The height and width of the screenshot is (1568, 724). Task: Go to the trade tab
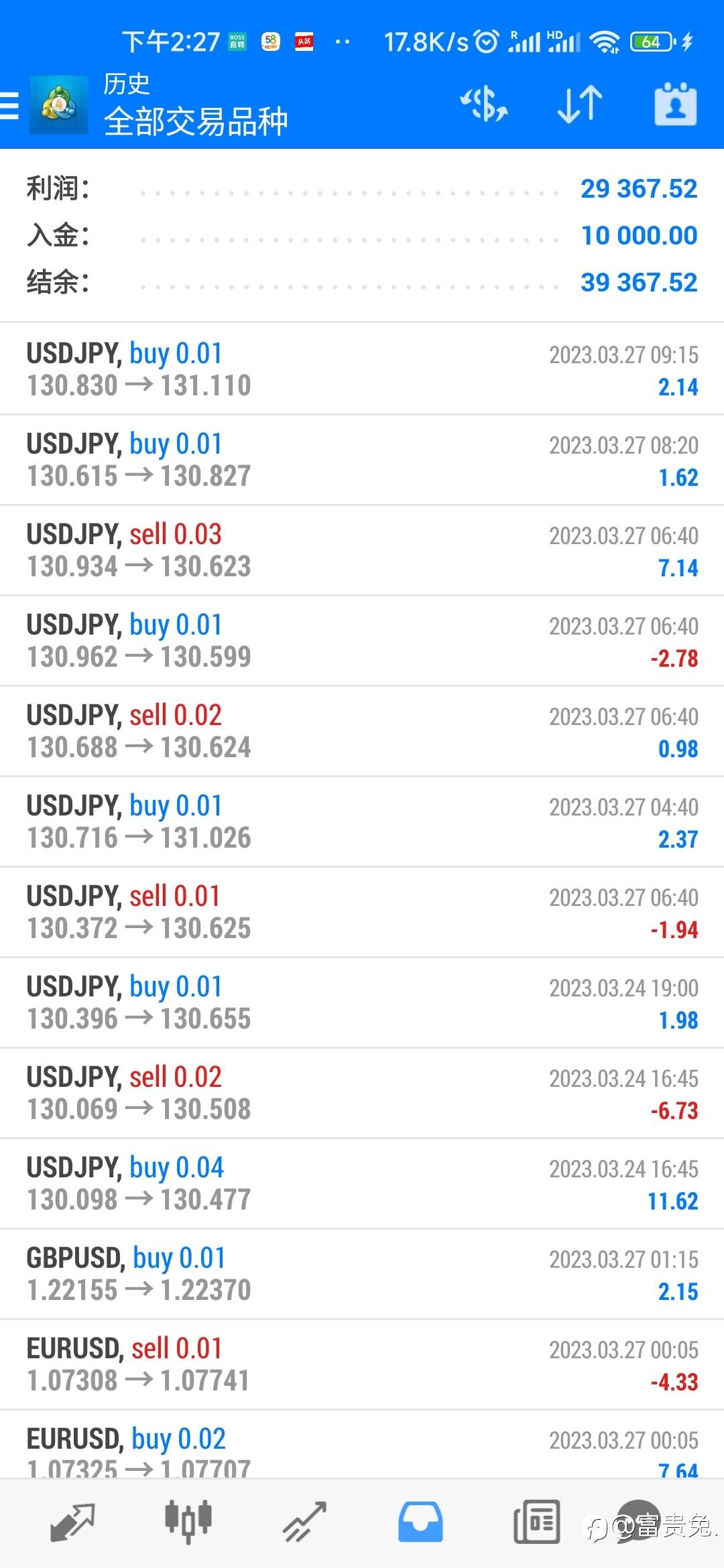(304, 1521)
